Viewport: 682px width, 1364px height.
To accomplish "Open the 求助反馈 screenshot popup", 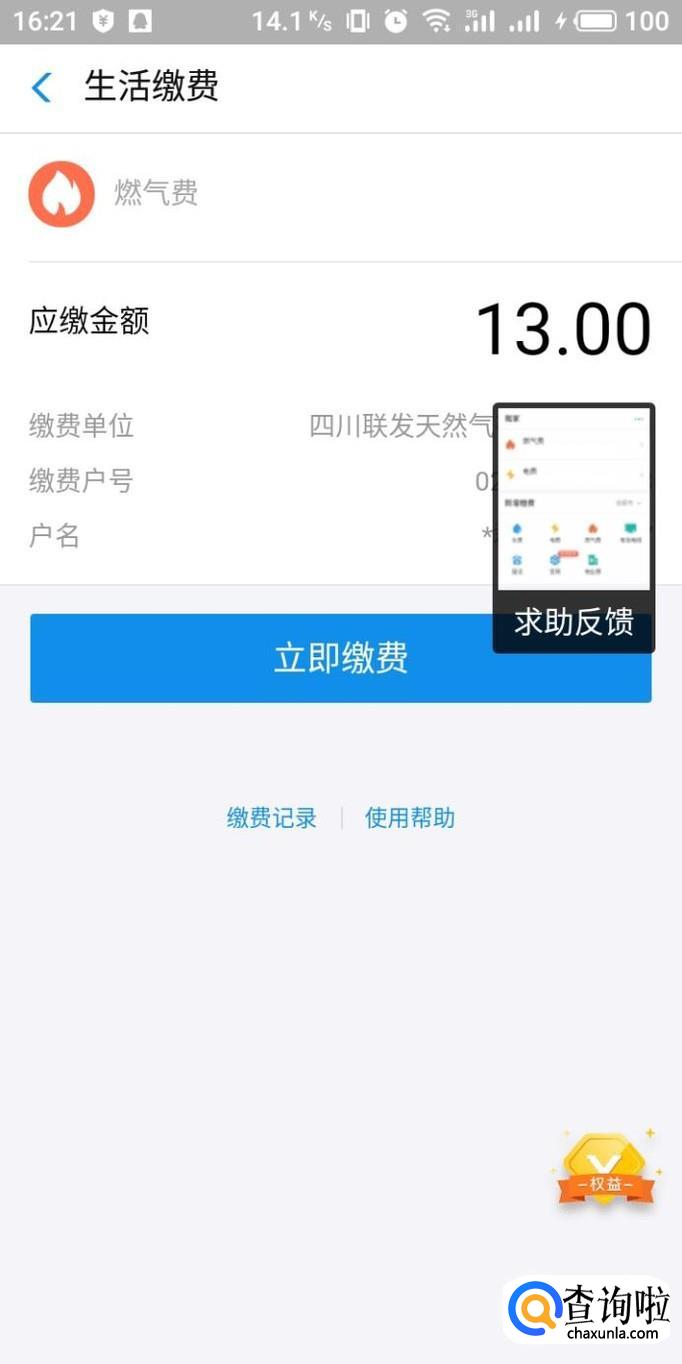I will coord(573,528).
